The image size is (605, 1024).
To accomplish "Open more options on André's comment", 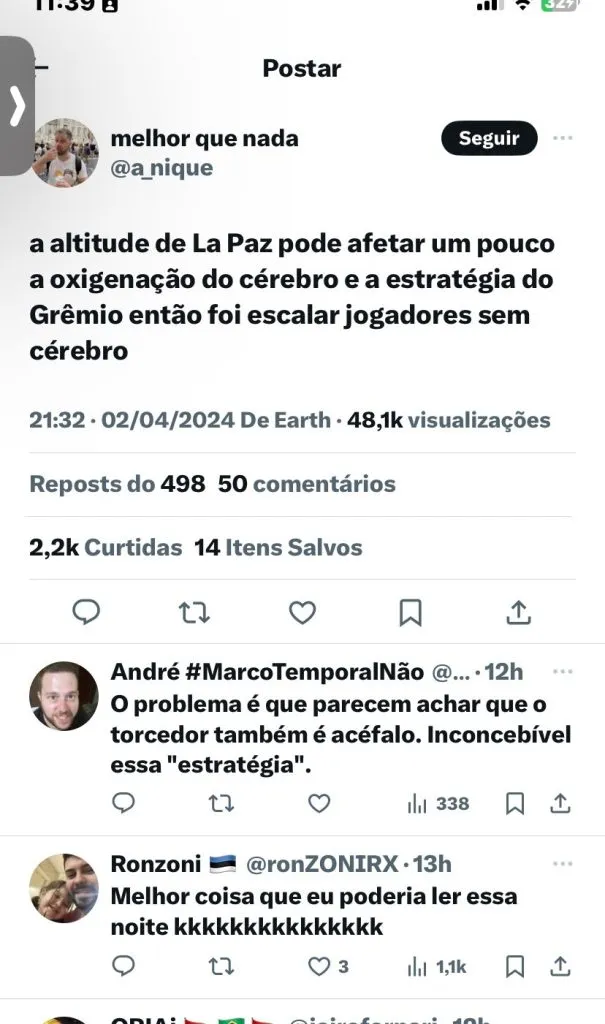I will 563,672.
